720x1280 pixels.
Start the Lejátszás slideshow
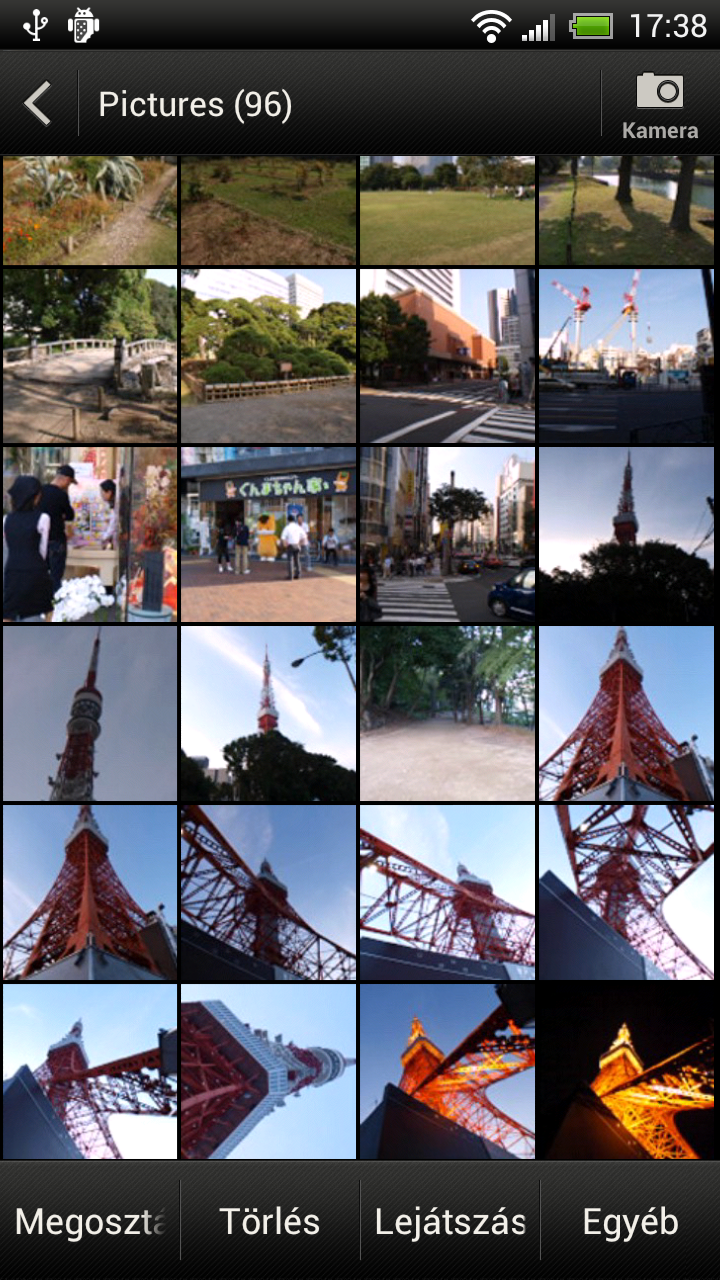tap(450, 1221)
